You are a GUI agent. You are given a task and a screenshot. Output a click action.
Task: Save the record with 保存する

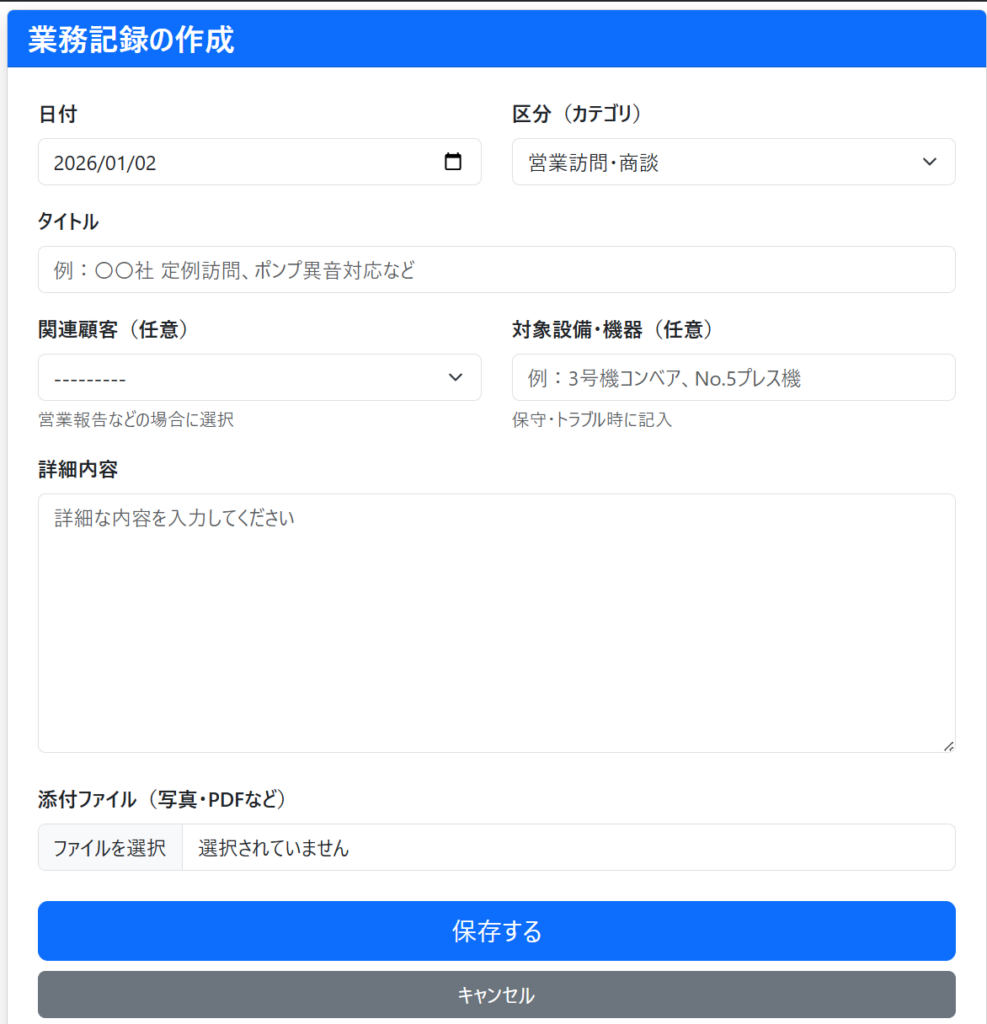tap(496, 931)
